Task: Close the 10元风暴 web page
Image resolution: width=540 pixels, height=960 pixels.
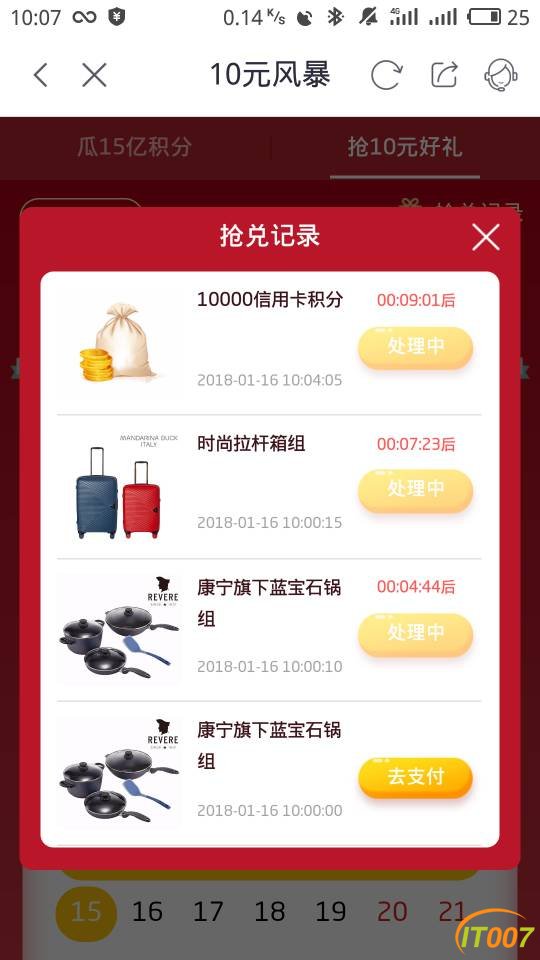Action: (x=94, y=75)
